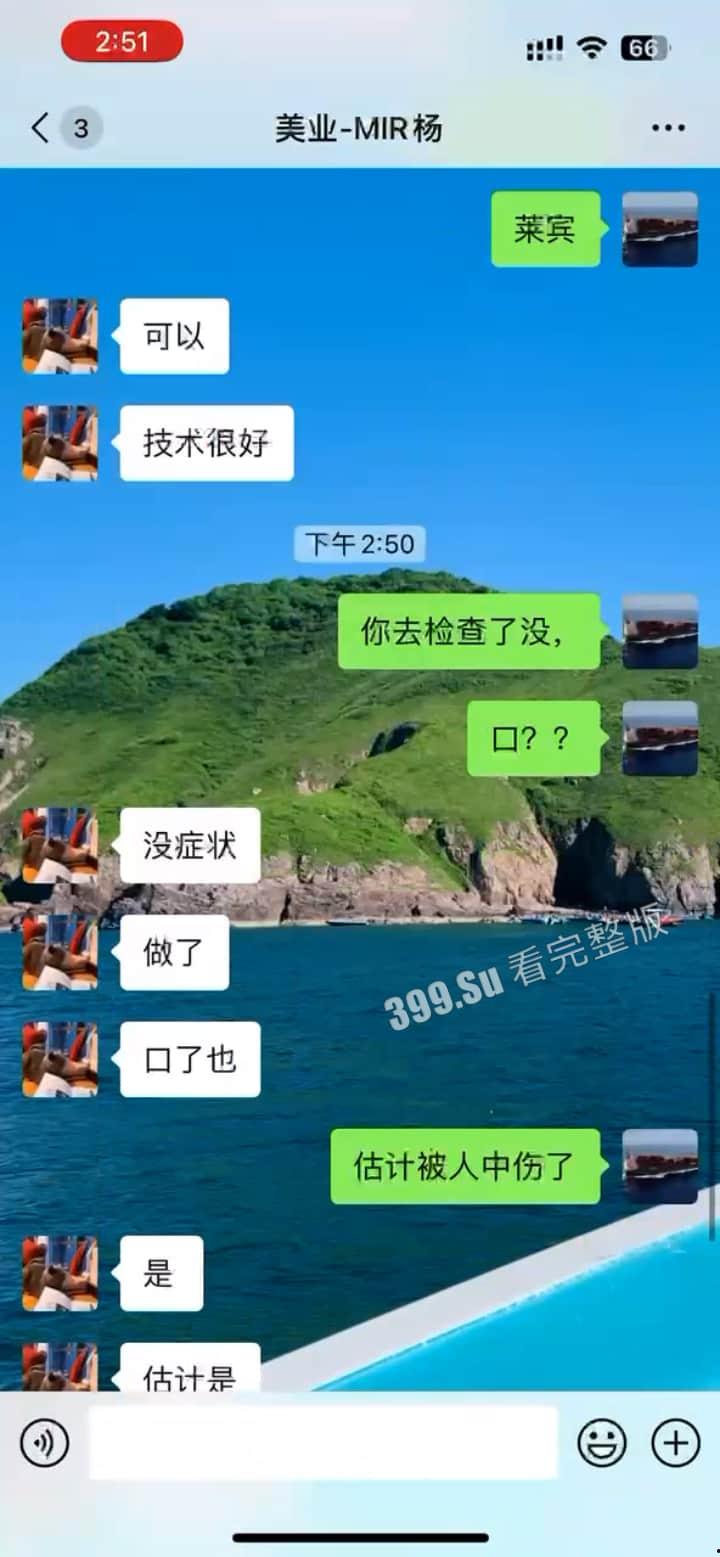
Task: Switch to voice message input
Action: [45, 1443]
